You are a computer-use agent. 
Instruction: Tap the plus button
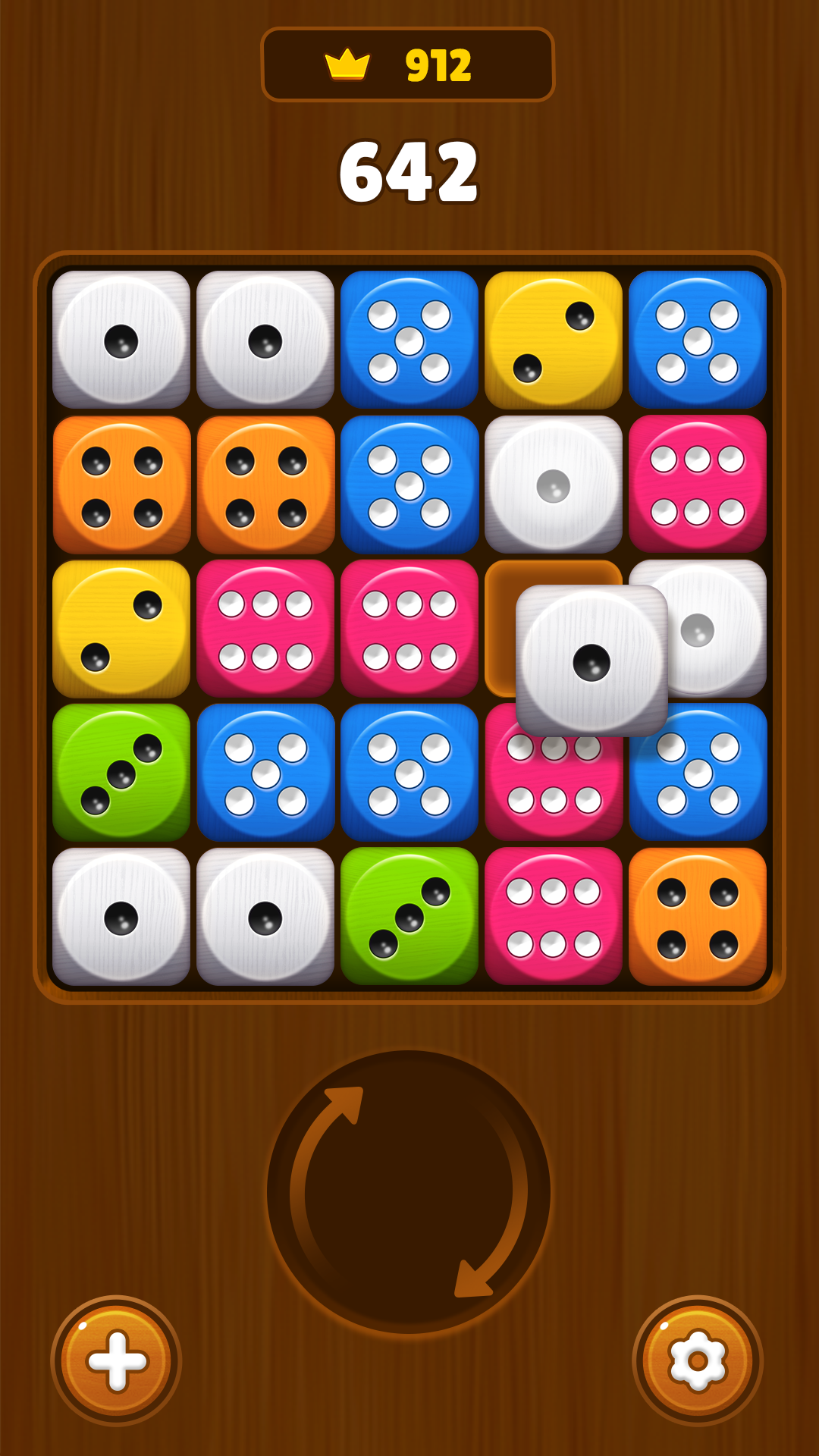[116, 1360]
